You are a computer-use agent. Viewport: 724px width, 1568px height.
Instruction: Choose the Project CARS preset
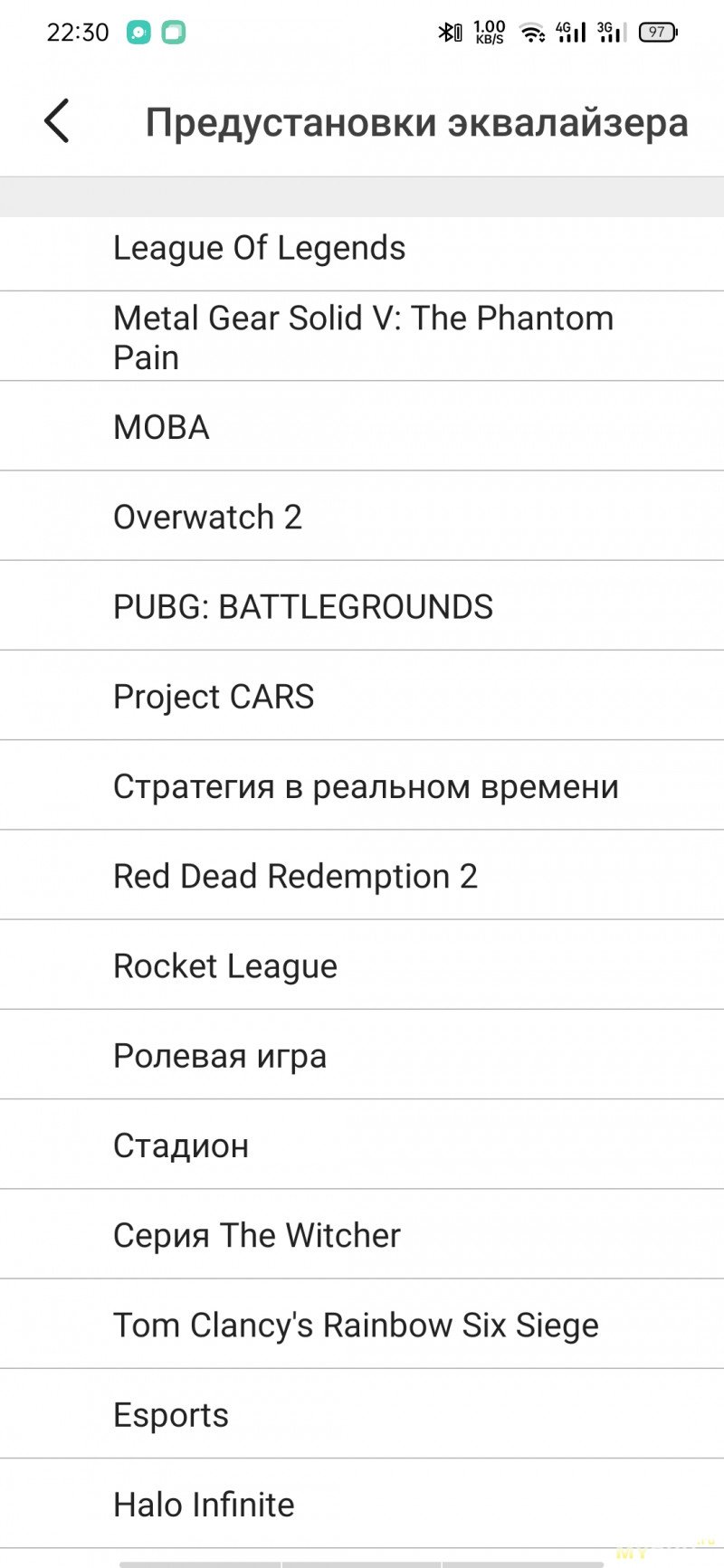(214, 696)
